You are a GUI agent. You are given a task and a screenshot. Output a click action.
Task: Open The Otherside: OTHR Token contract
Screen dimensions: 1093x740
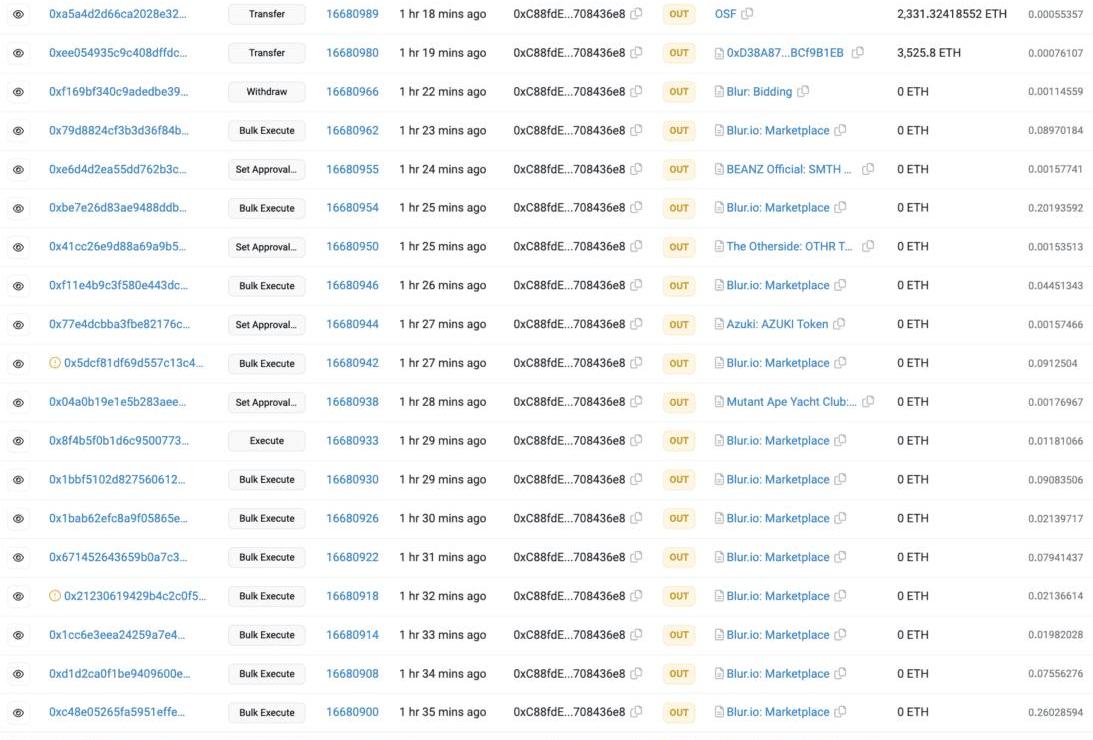[789, 247]
